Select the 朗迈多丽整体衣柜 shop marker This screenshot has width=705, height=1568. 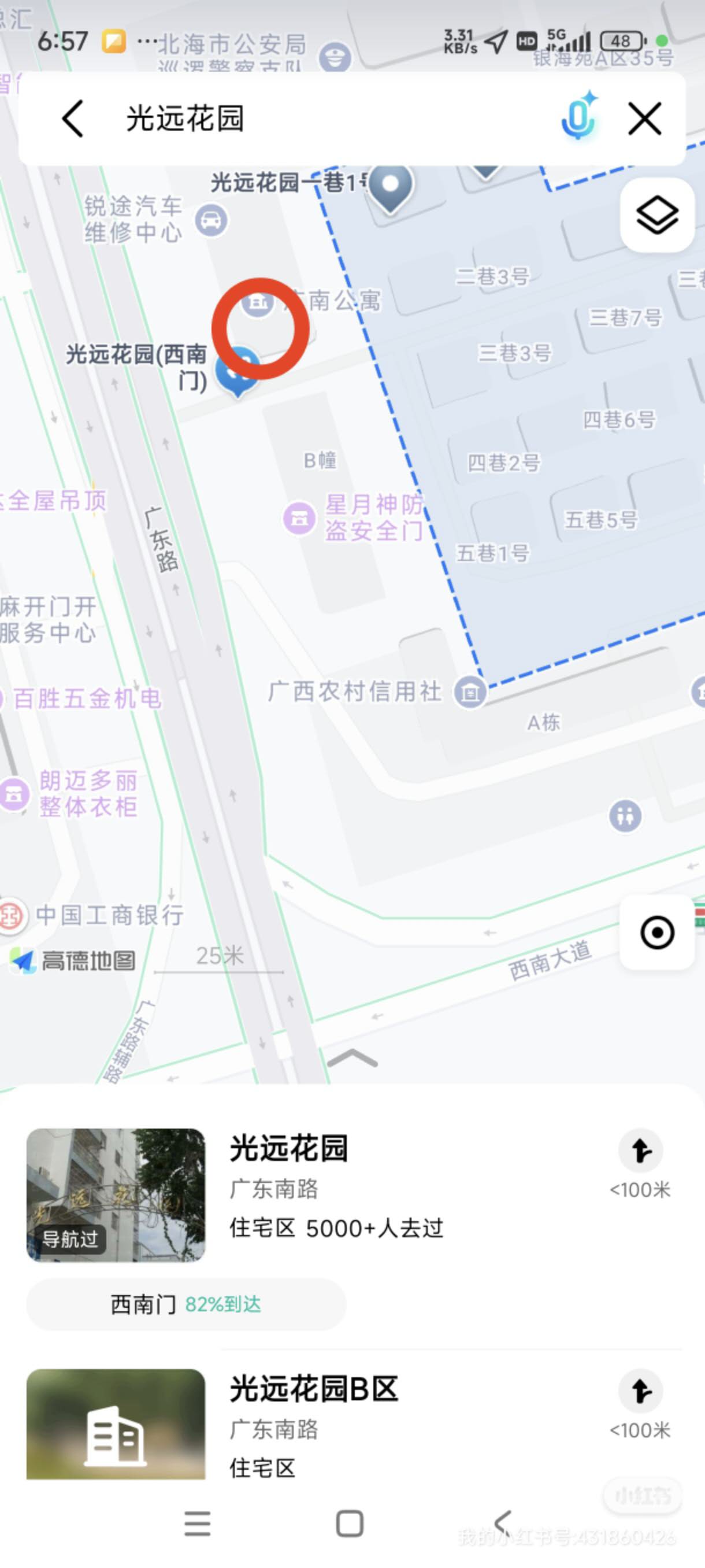(14, 794)
